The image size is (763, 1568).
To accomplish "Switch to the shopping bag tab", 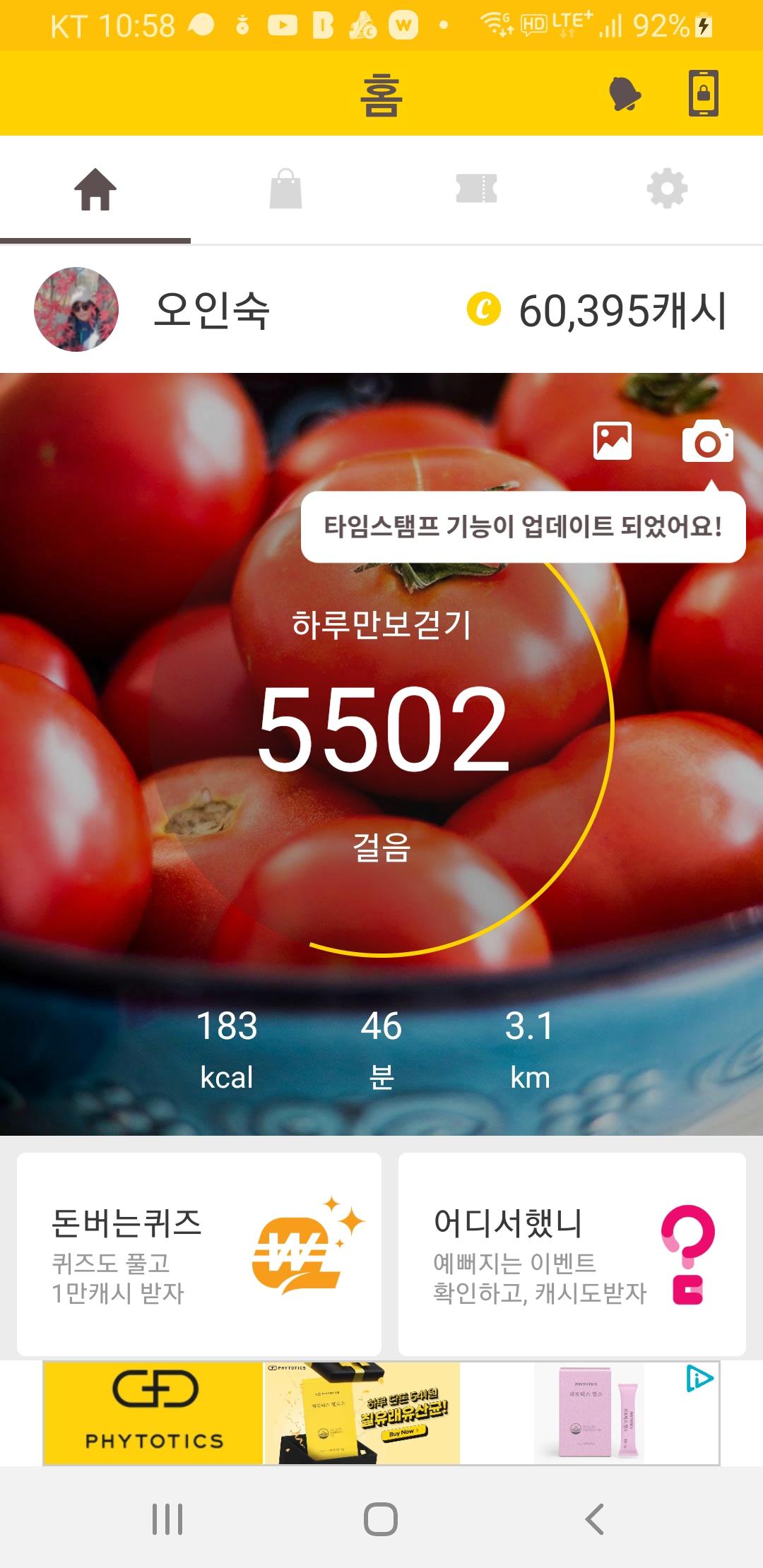I will 286,189.
